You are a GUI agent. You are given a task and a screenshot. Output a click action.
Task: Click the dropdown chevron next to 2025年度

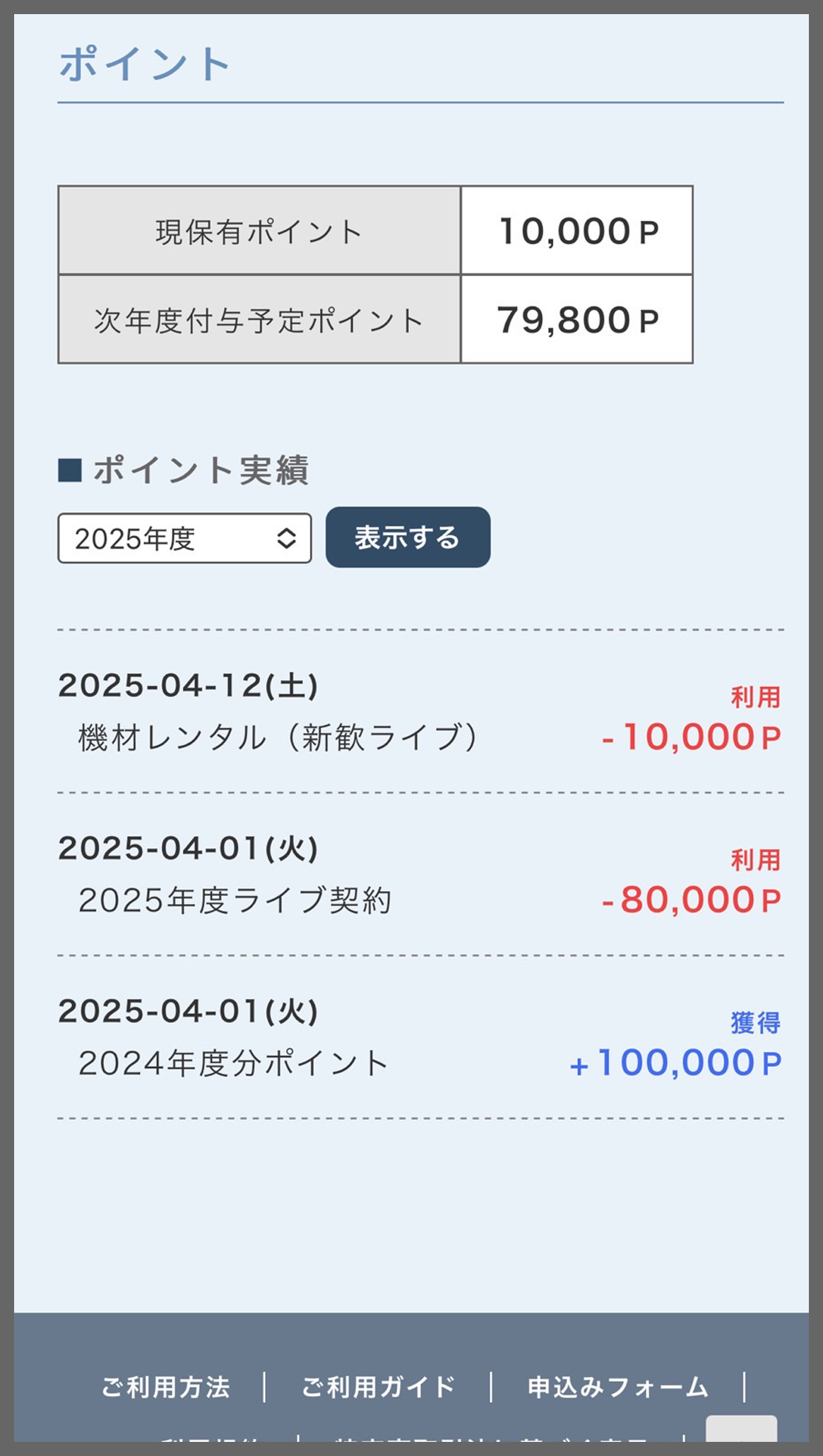(x=285, y=538)
